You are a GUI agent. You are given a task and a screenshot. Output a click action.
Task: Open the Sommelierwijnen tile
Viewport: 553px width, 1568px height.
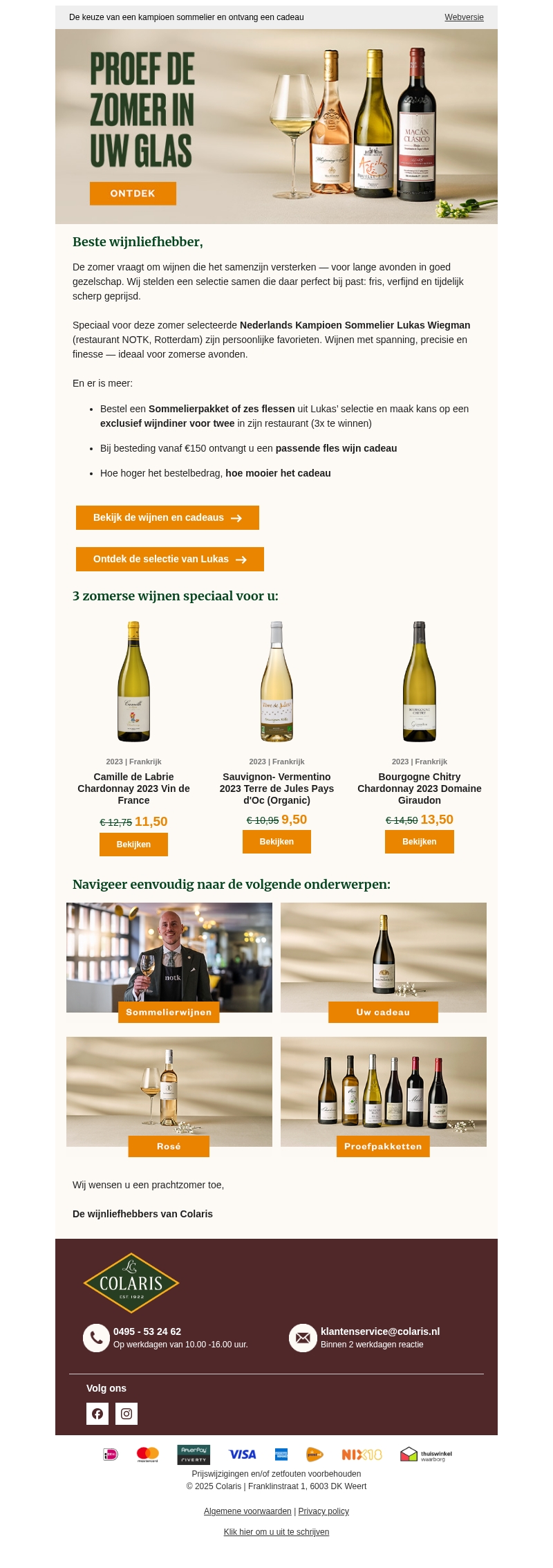coord(169,1012)
